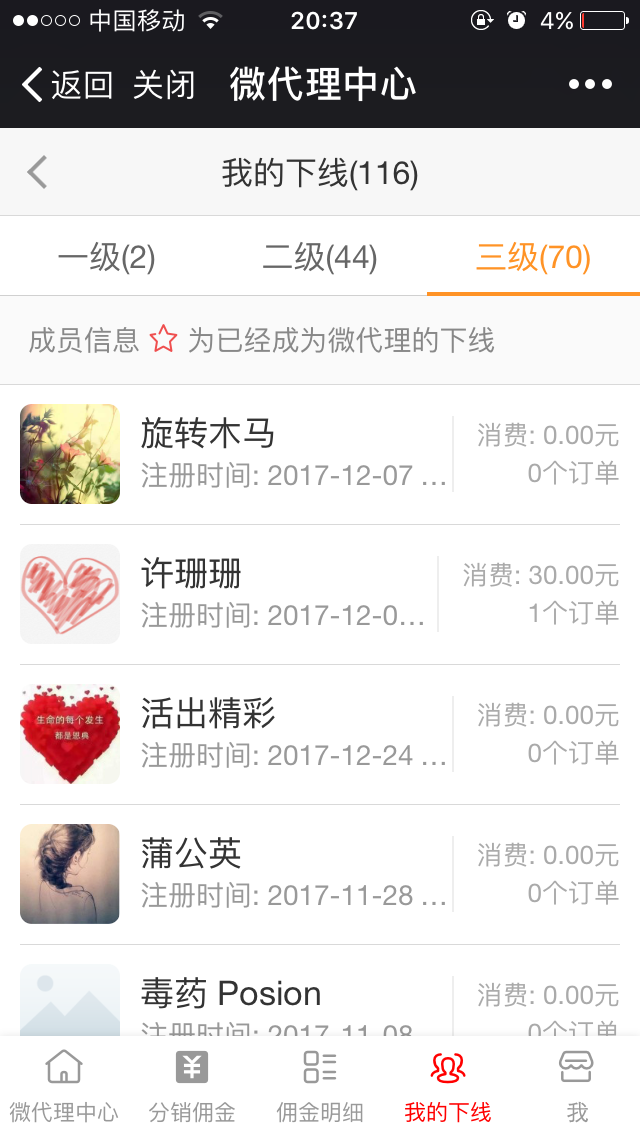Image resolution: width=640 pixels, height=1136 pixels.
Task: Open the three-dot overflow menu
Action: pos(590,85)
